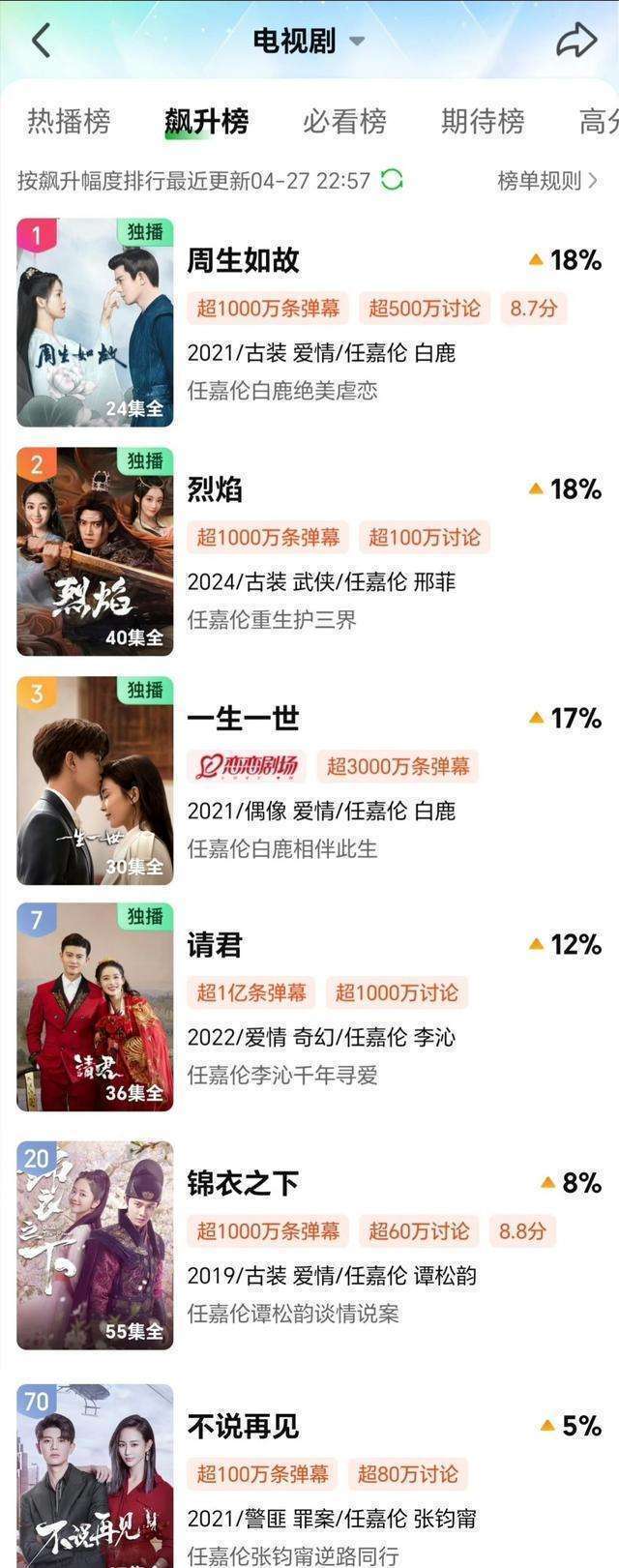Switch to the 必看榜 tab
Image resolution: width=619 pixels, height=1568 pixels.
[x=344, y=121]
